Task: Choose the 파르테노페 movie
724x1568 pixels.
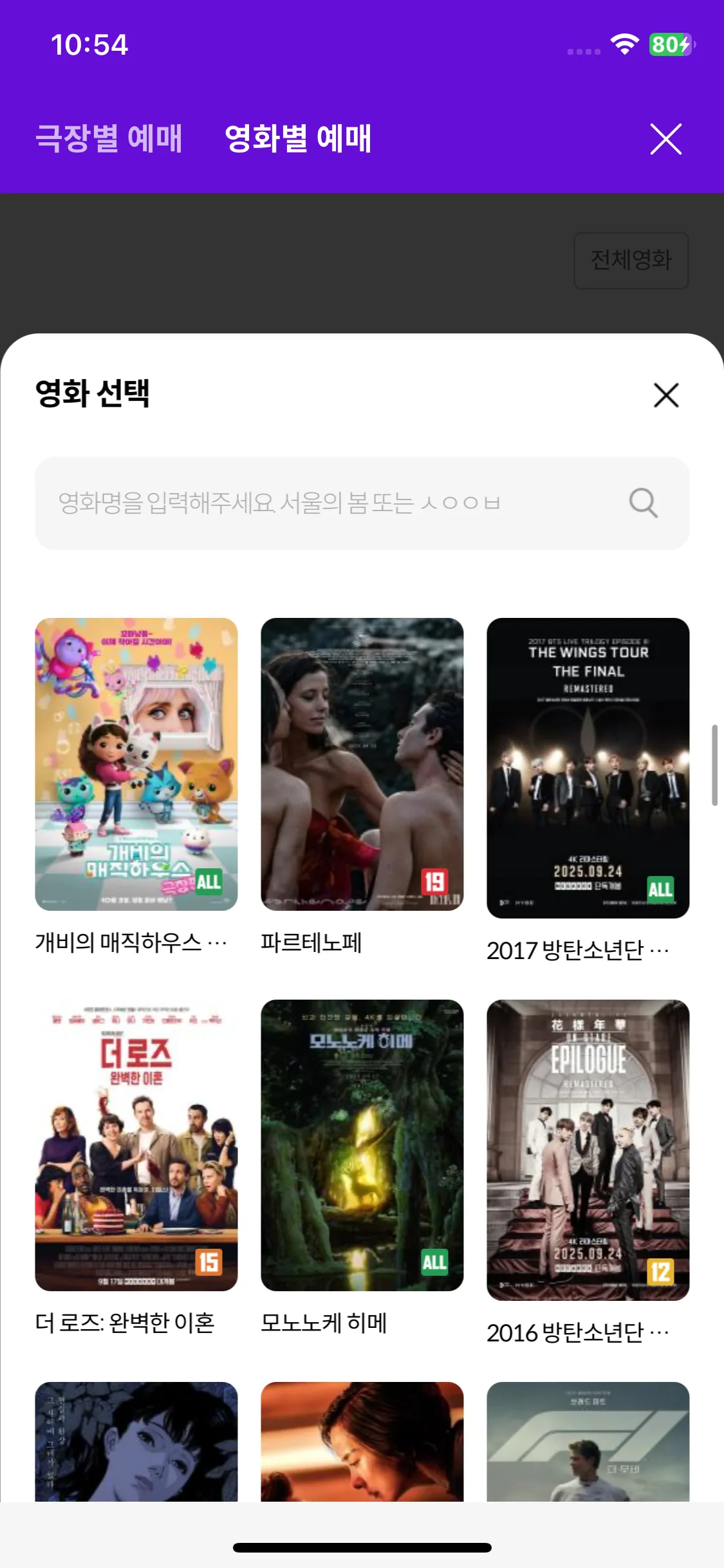Action: pos(362,764)
